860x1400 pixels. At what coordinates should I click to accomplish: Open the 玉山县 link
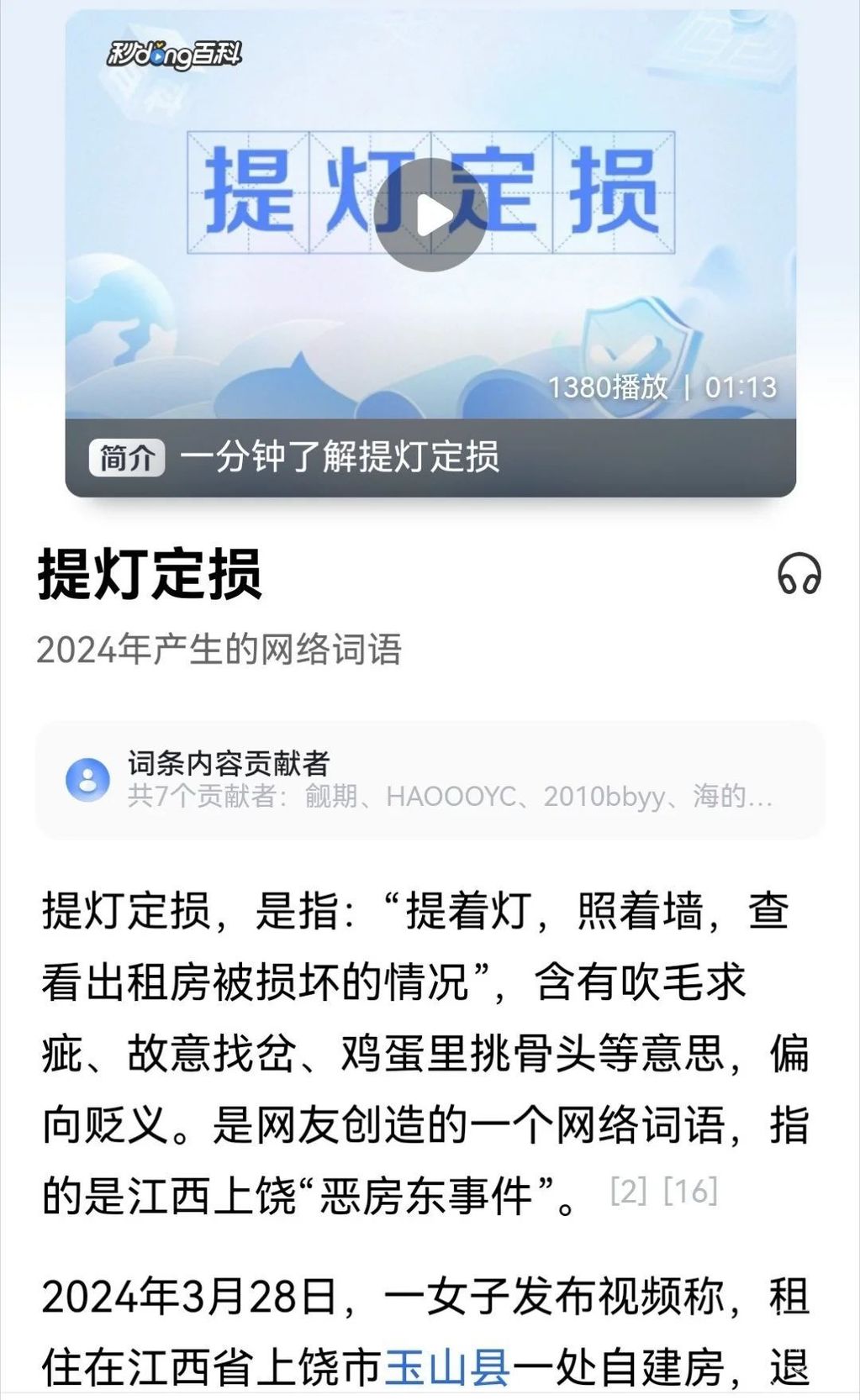pos(447,1367)
